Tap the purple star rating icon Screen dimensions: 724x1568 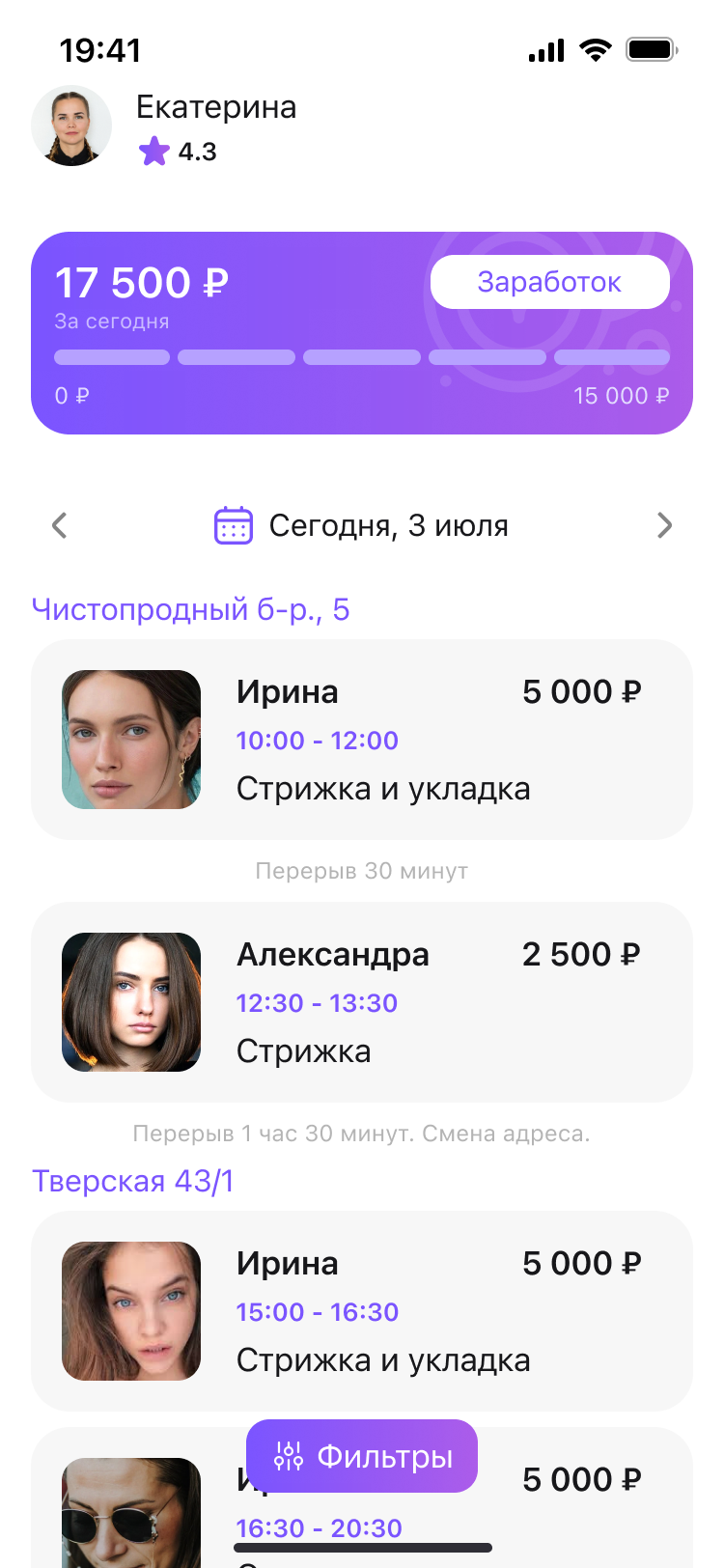coord(153,152)
